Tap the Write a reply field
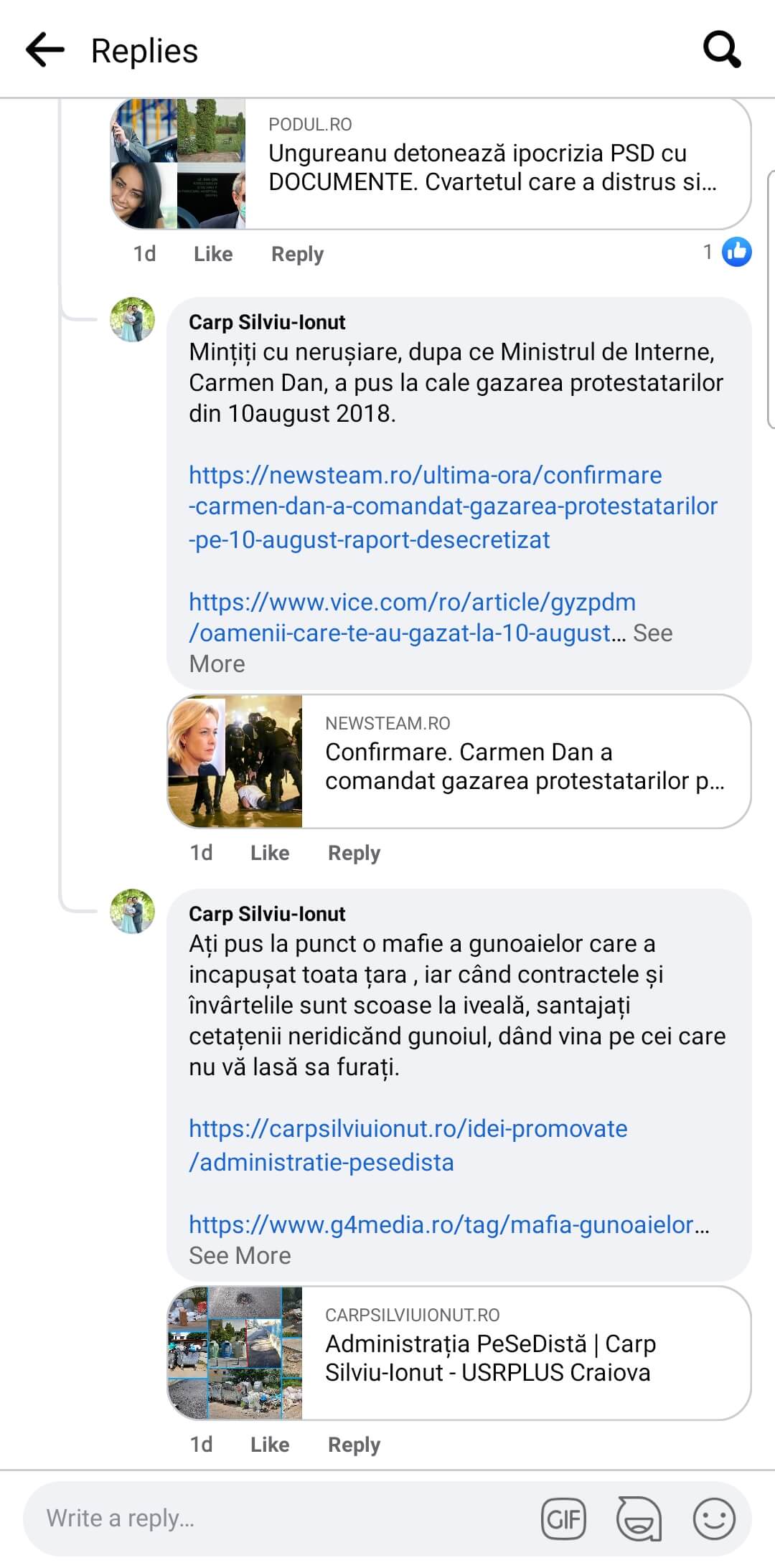The height and width of the screenshot is (1568, 775). point(280,1518)
